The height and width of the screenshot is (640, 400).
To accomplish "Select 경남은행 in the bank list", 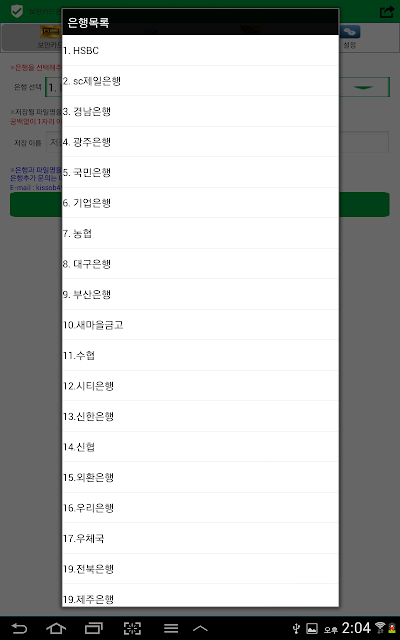I will pyautogui.click(x=200, y=111).
